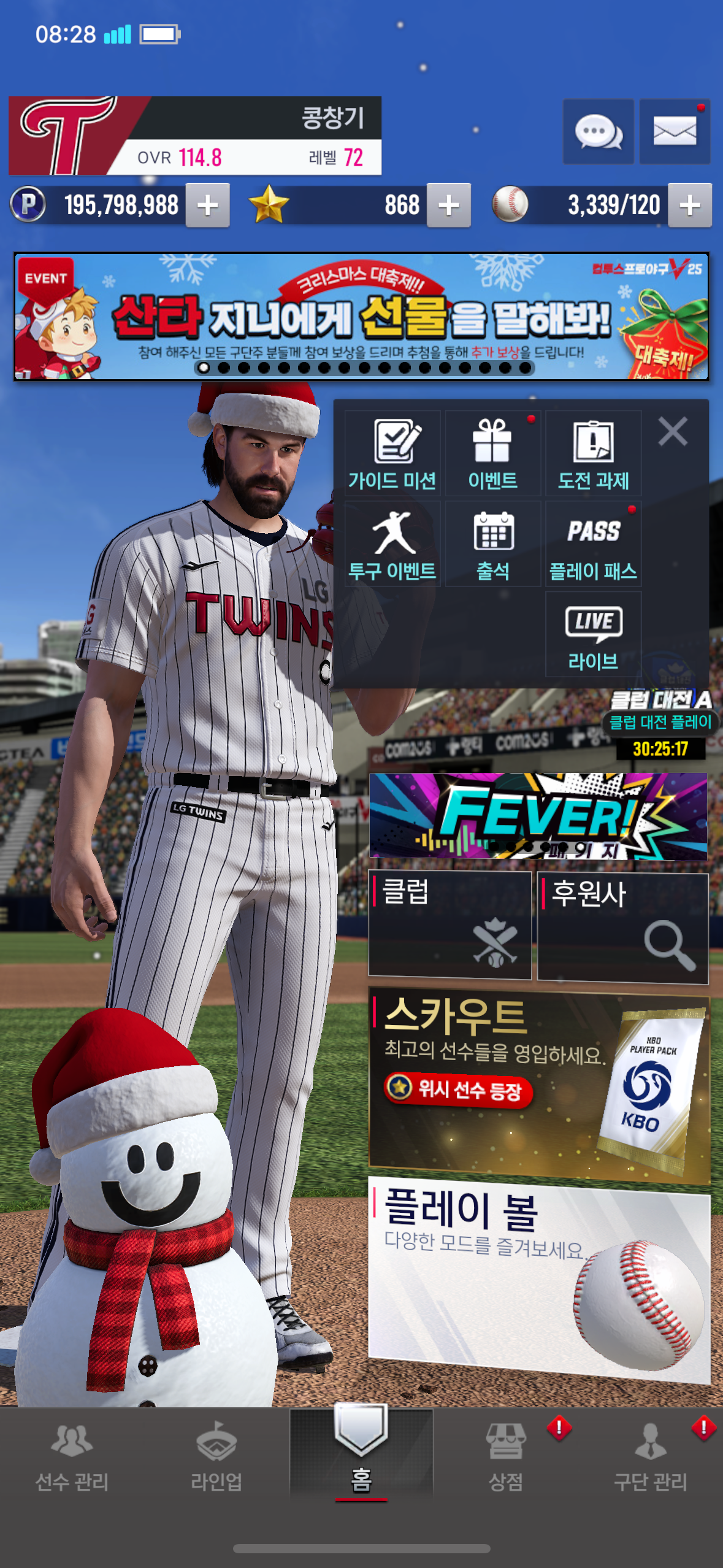Add baseballs with the plus button

[689, 206]
